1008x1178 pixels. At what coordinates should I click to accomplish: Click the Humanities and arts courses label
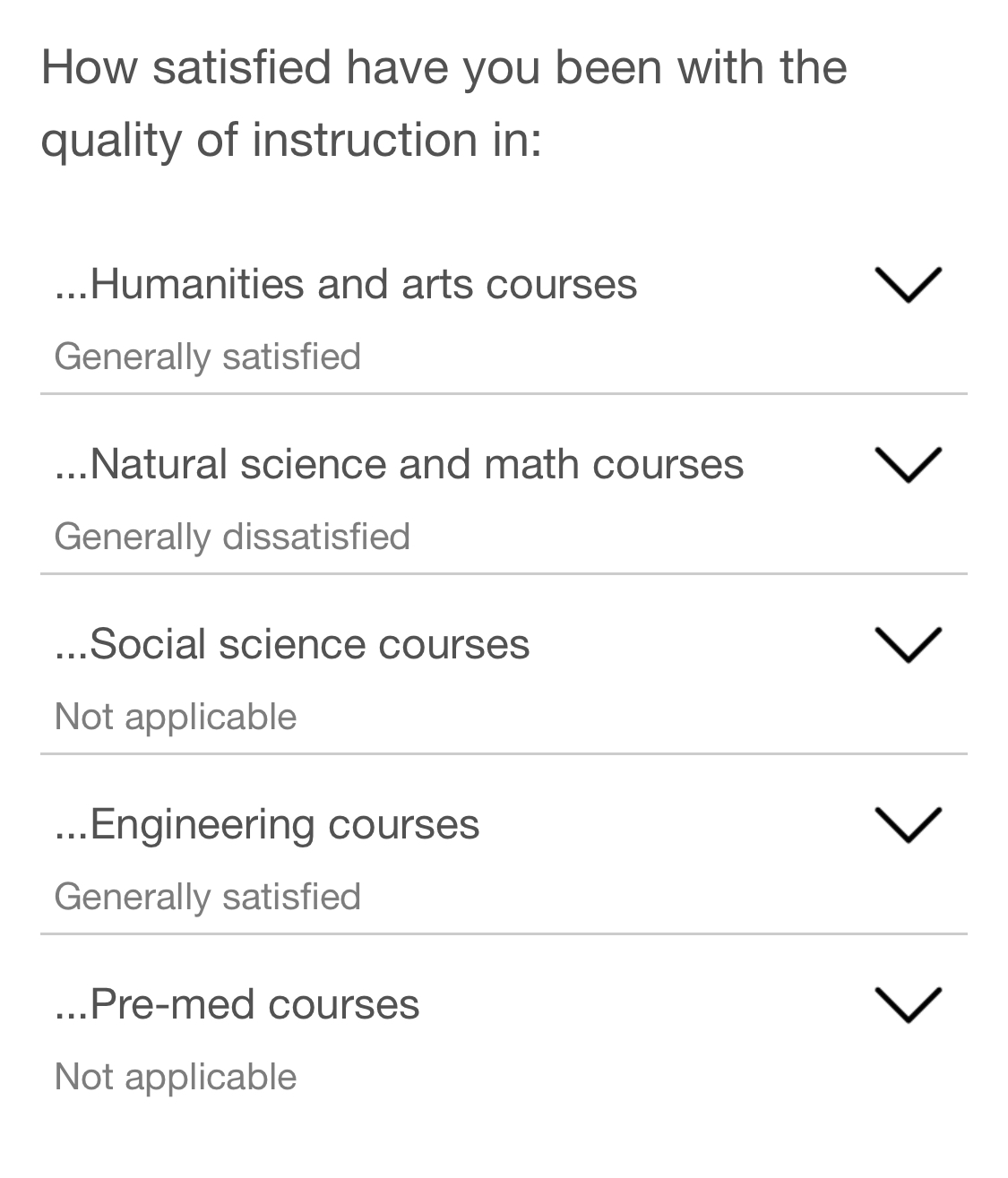coord(347,284)
